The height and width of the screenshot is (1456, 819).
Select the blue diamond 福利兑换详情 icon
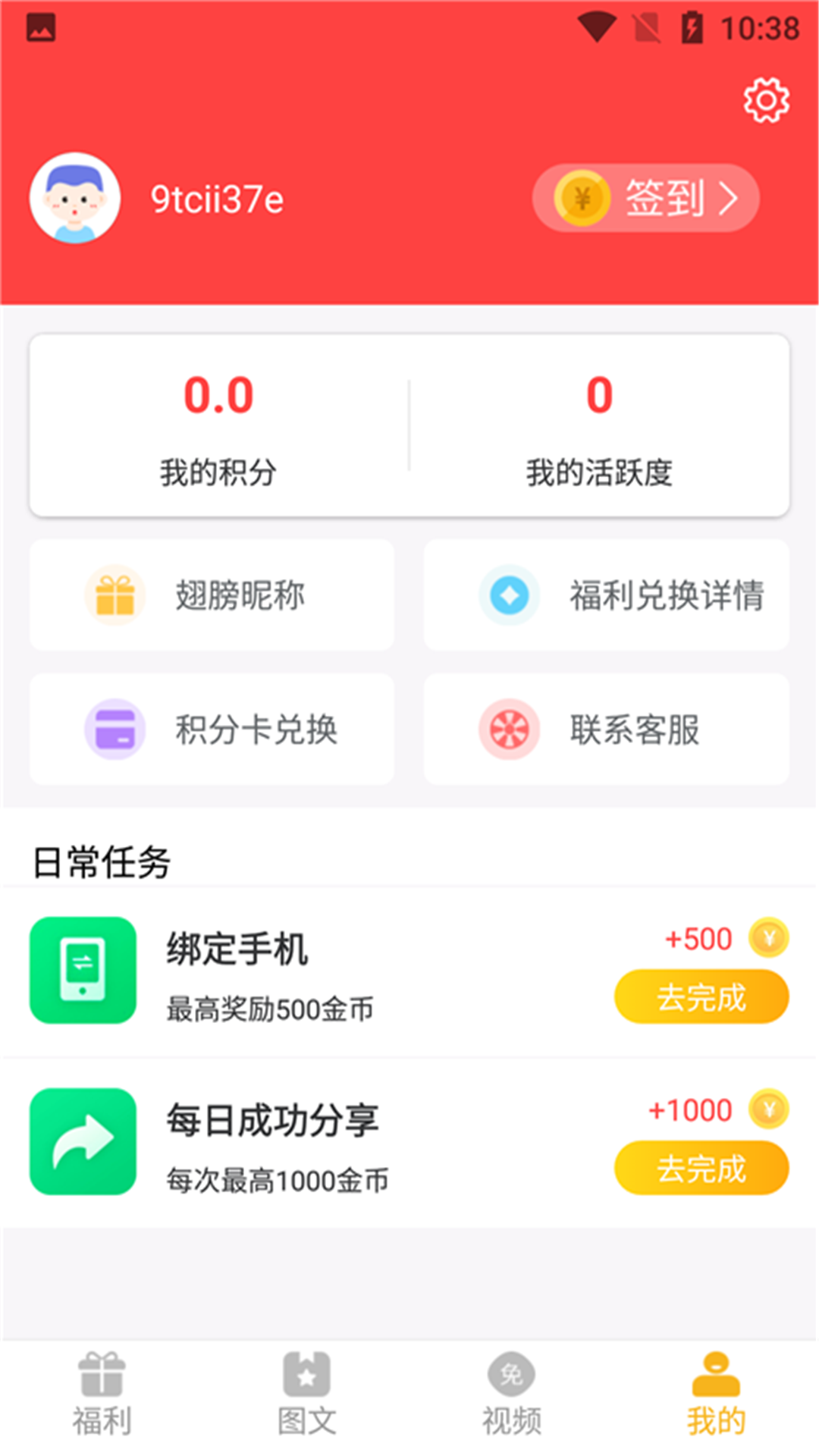coord(510,595)
